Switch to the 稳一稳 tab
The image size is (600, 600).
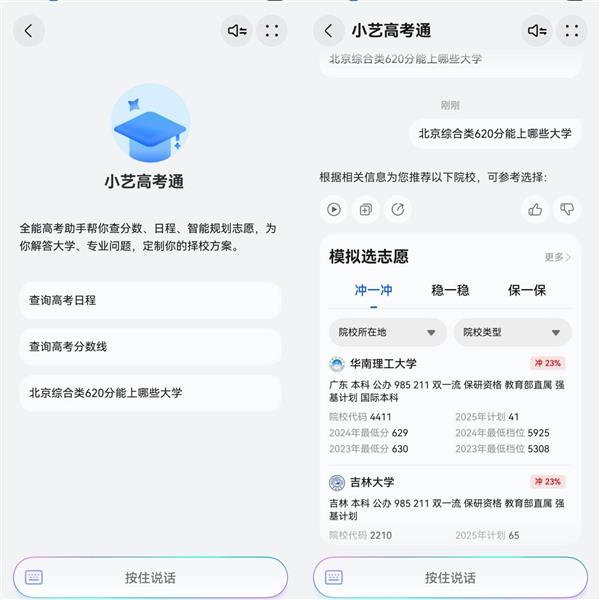click(x=450, y=290)
